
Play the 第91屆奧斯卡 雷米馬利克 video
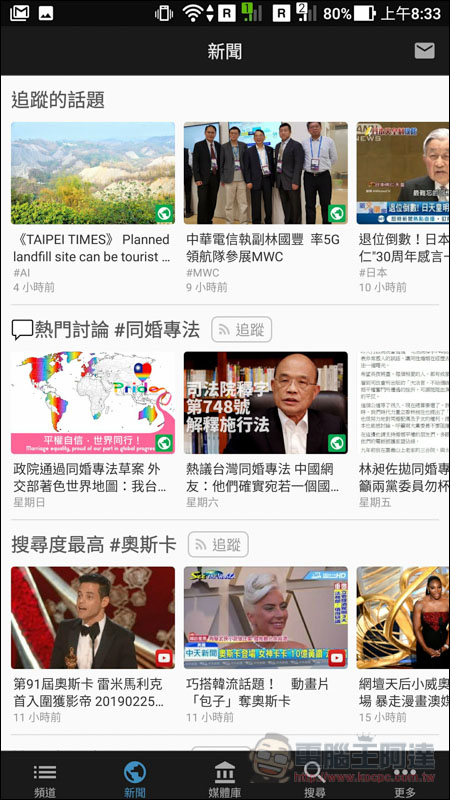[x=93, y=645]
